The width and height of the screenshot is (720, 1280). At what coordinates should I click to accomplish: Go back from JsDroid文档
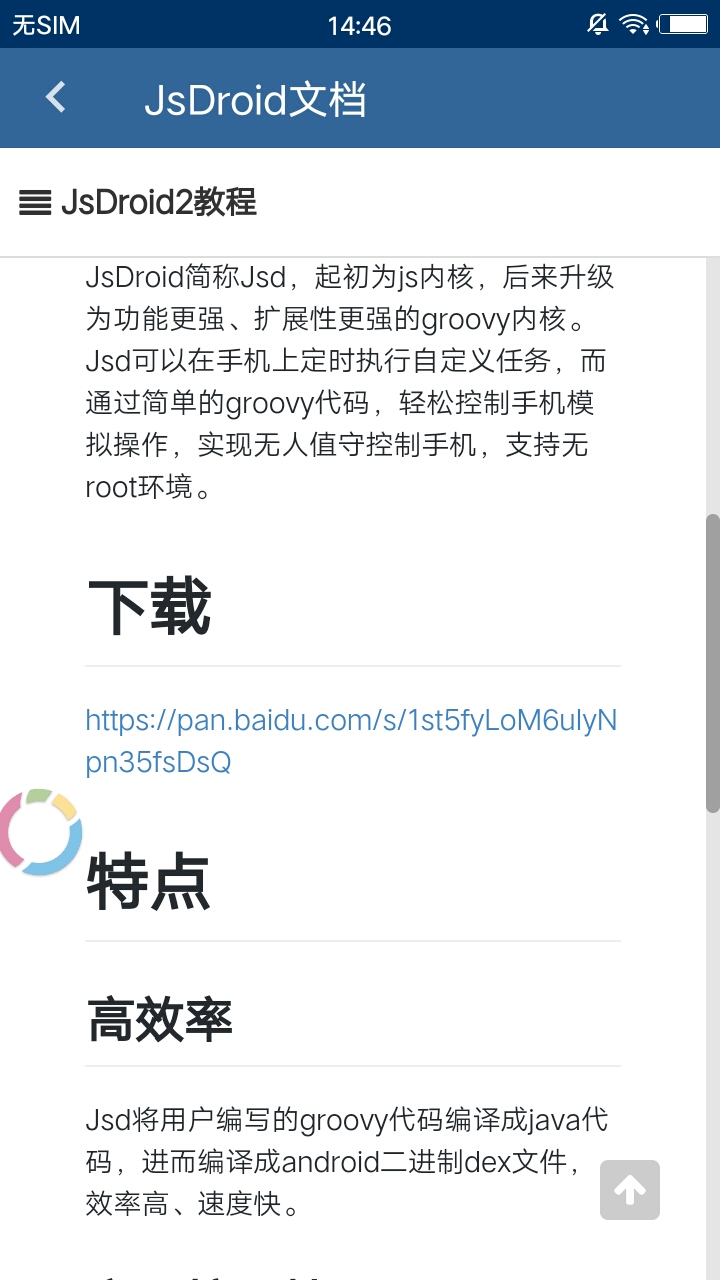point(56,98)
